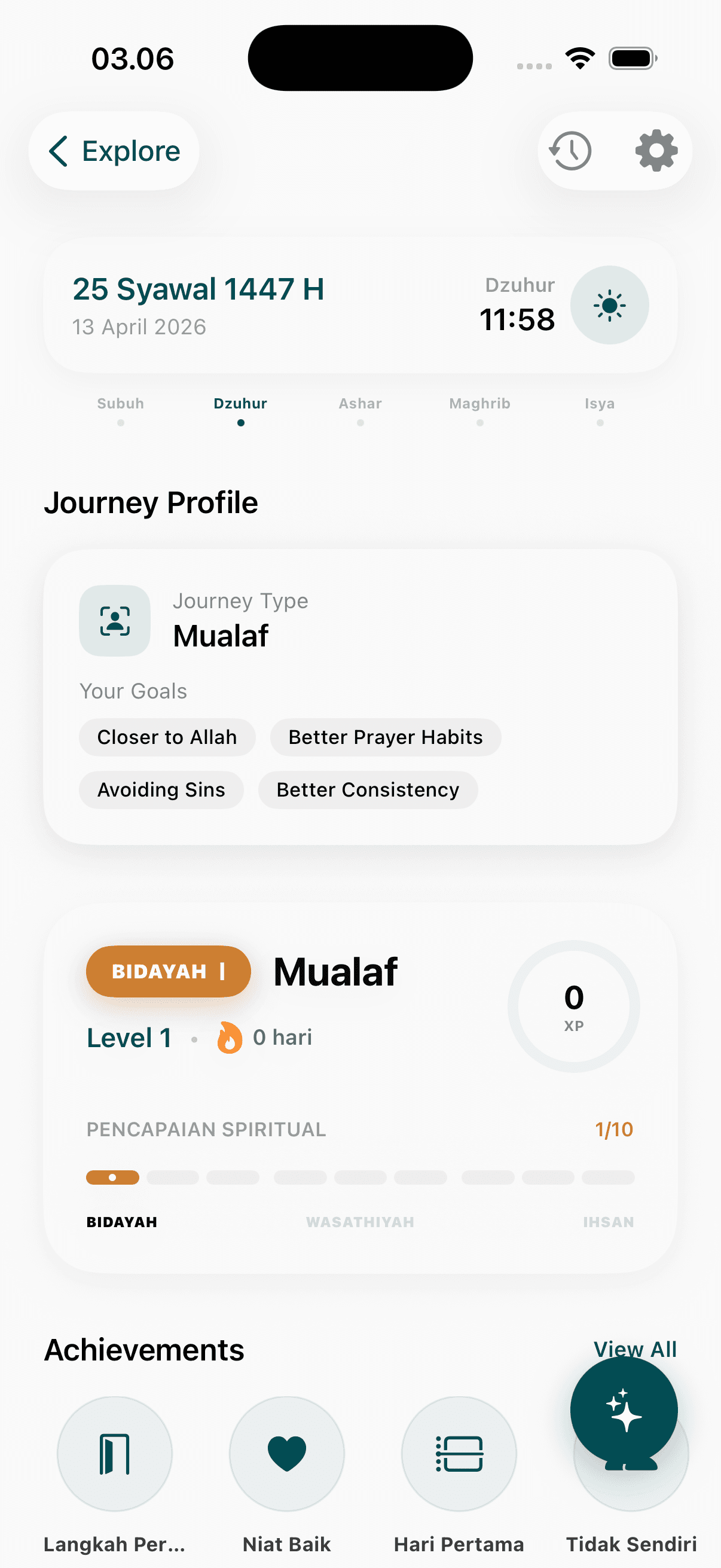Screen dimensions: 721x1568
Task: Tap the sun weather icon next to Dzuhur
Action: [609, 305]
